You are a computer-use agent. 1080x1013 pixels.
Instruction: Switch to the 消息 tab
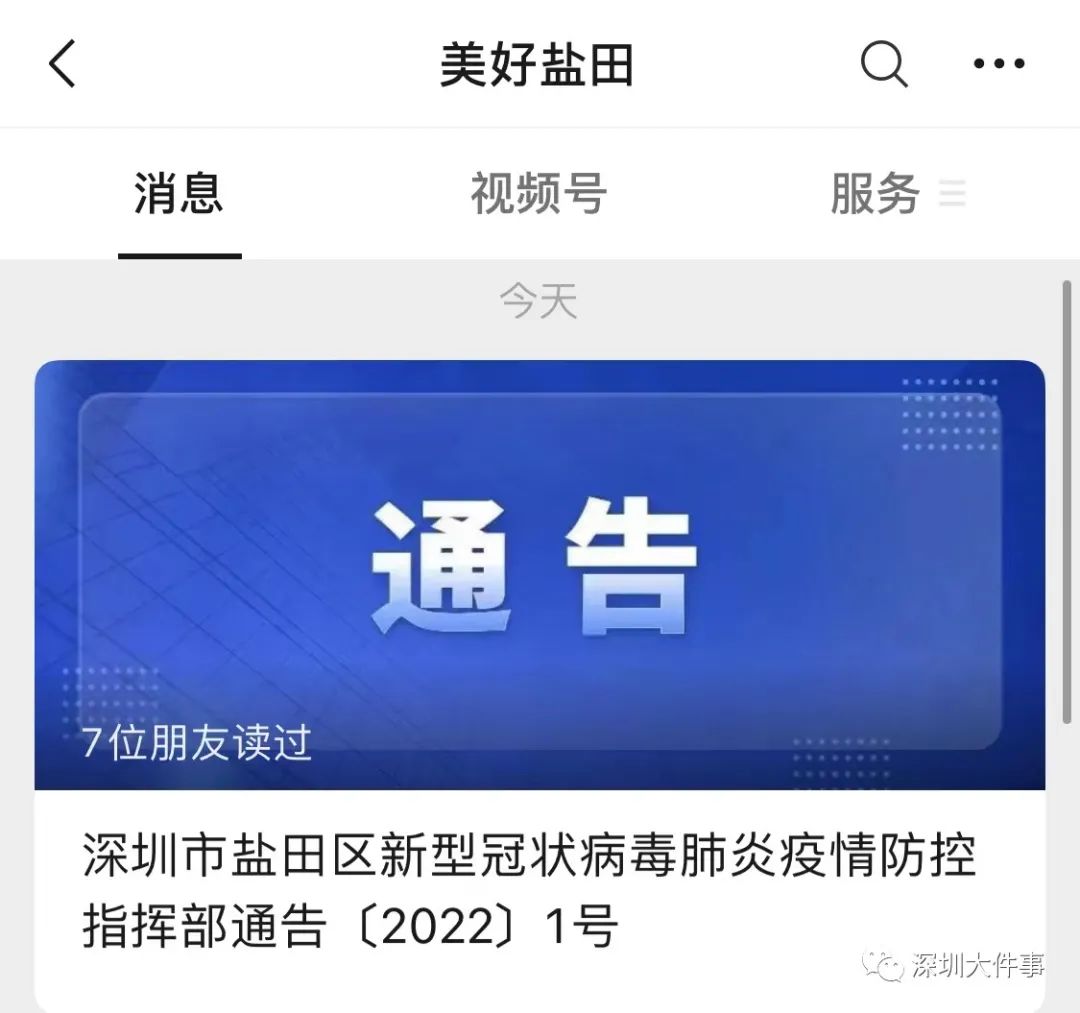(179, 193)
